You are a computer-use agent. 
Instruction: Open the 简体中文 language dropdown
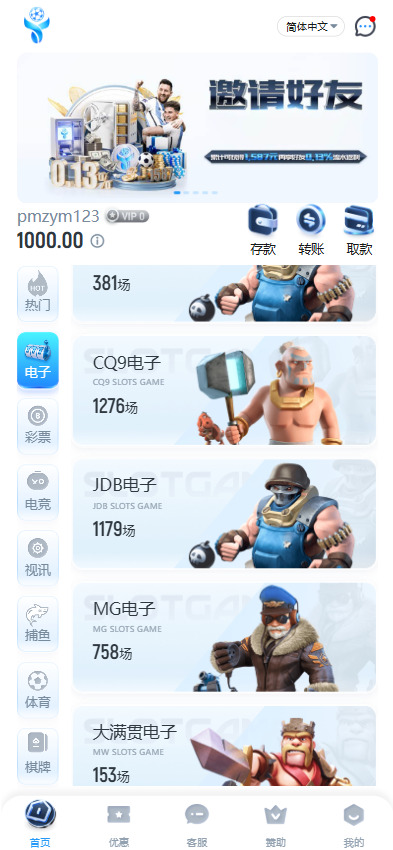(311, 27)
